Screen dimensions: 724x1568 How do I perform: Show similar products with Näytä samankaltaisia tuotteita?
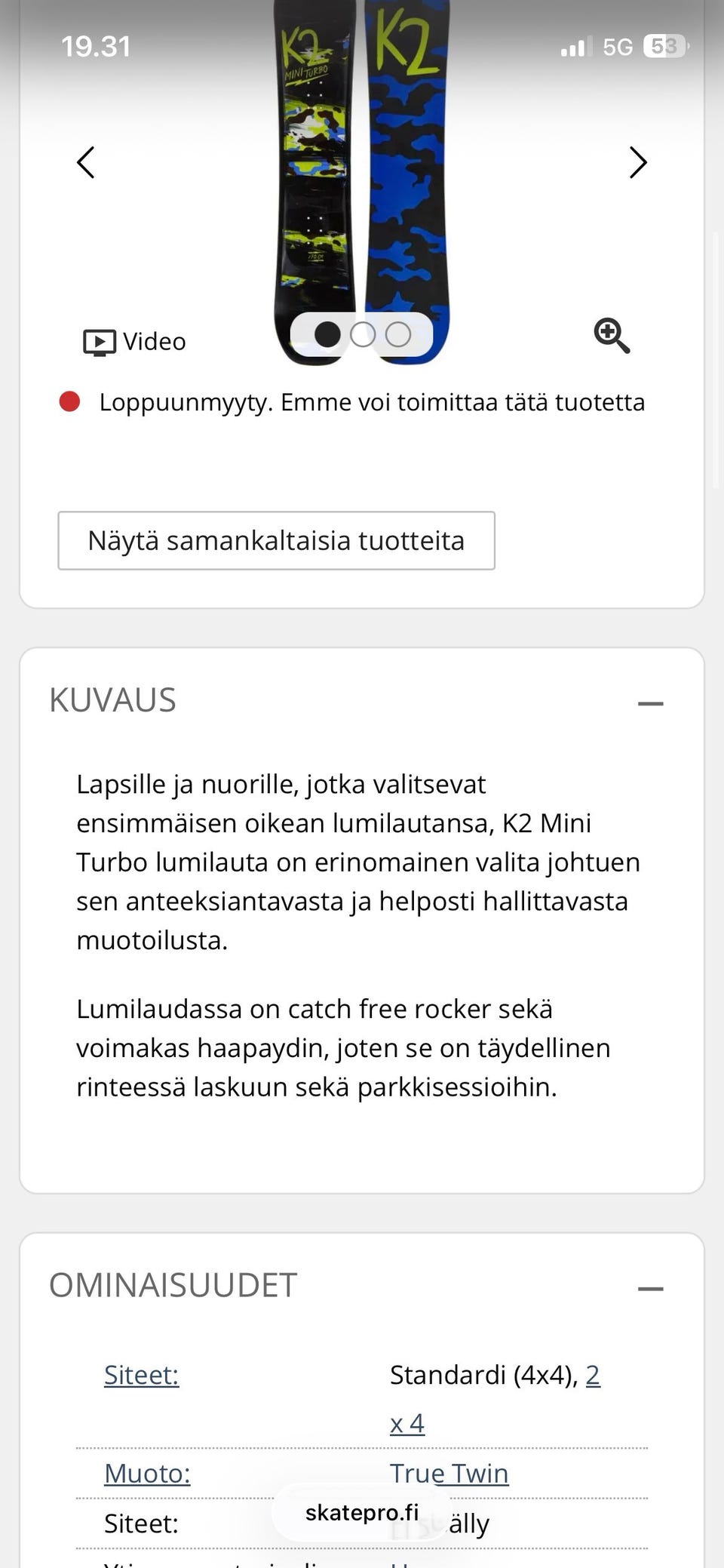(276, 540)
